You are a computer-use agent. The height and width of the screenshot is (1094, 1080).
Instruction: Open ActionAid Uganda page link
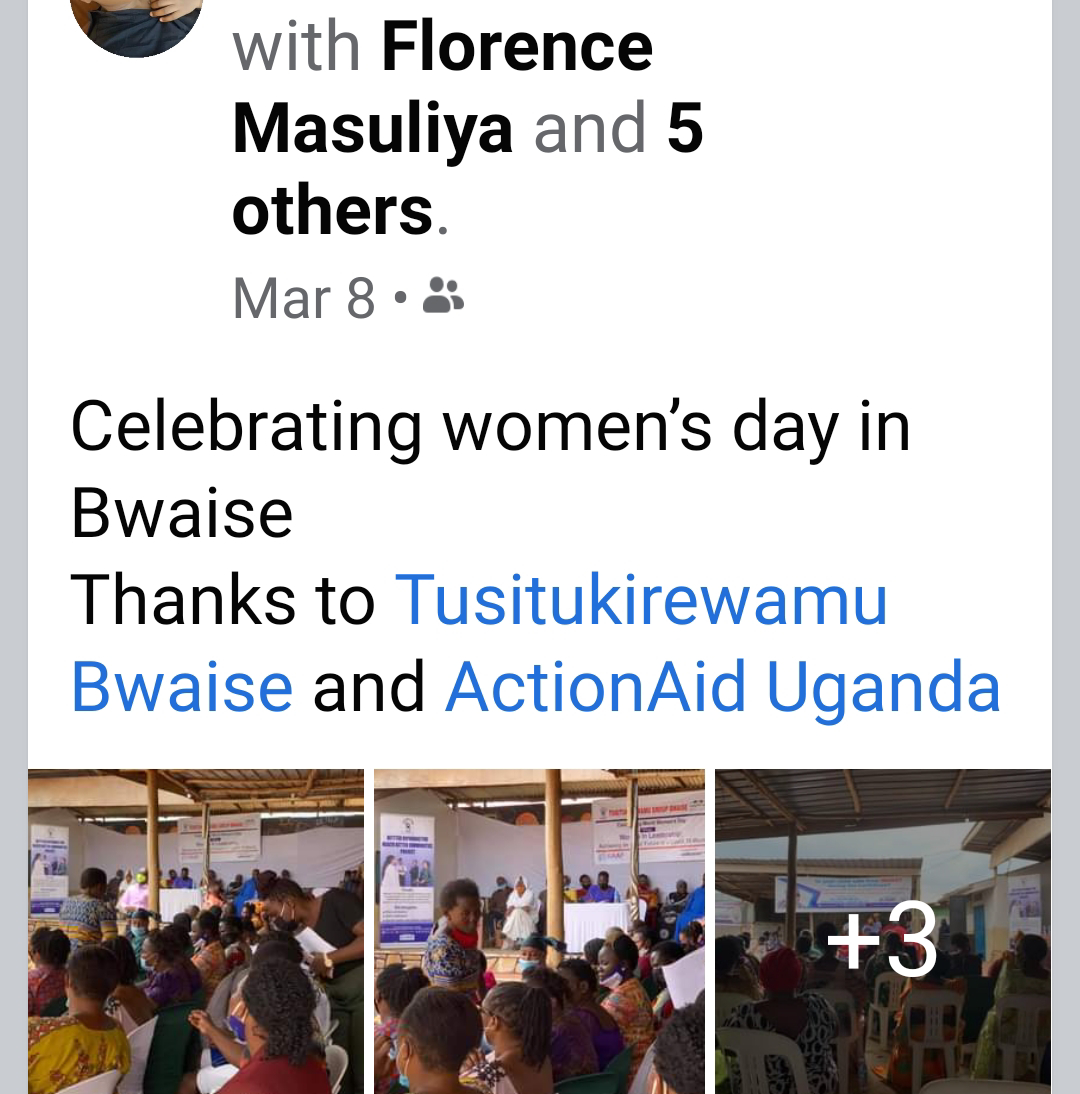pos(723,687)
